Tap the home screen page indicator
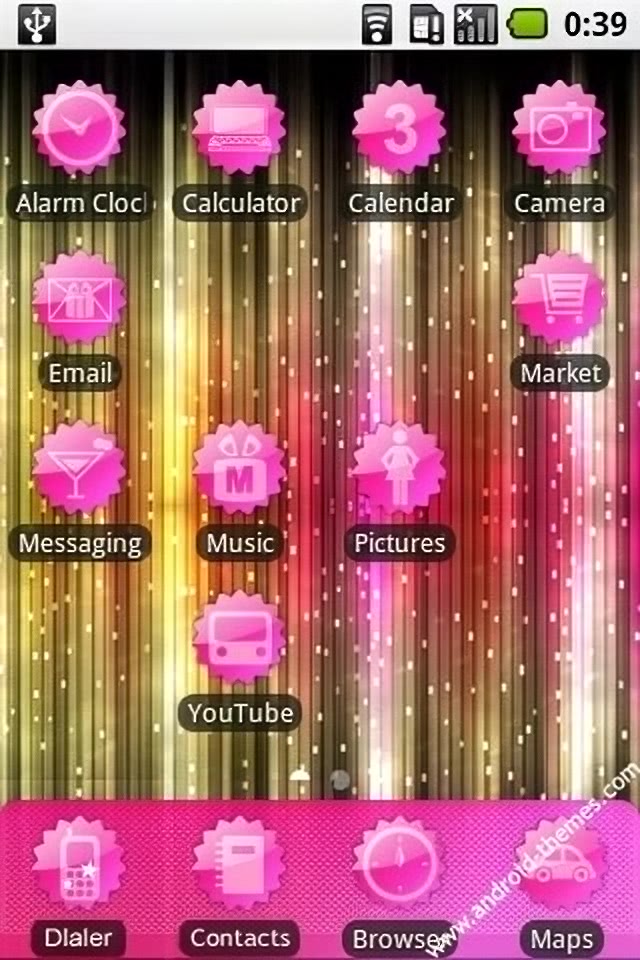This screenshot has width=640, height=960. [x=320, y=778]
